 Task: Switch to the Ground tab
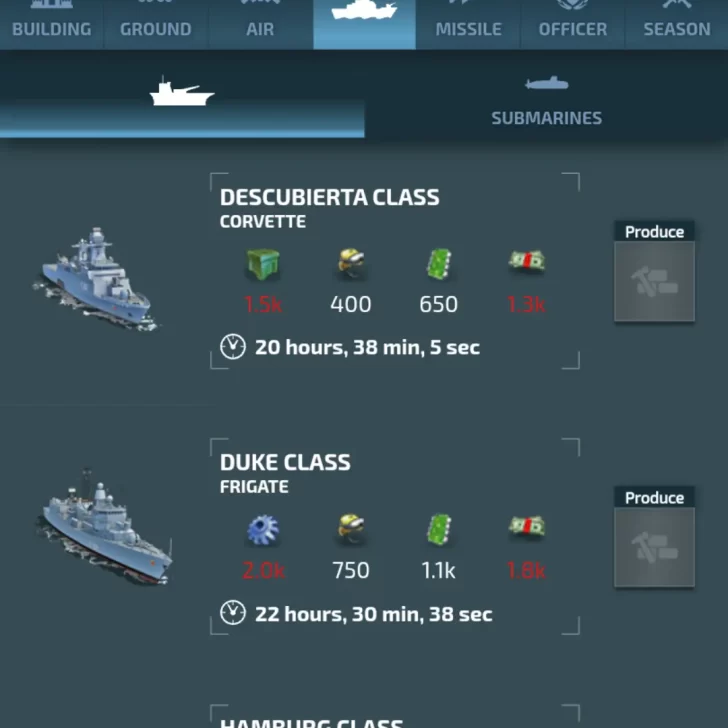coord(155,24)
